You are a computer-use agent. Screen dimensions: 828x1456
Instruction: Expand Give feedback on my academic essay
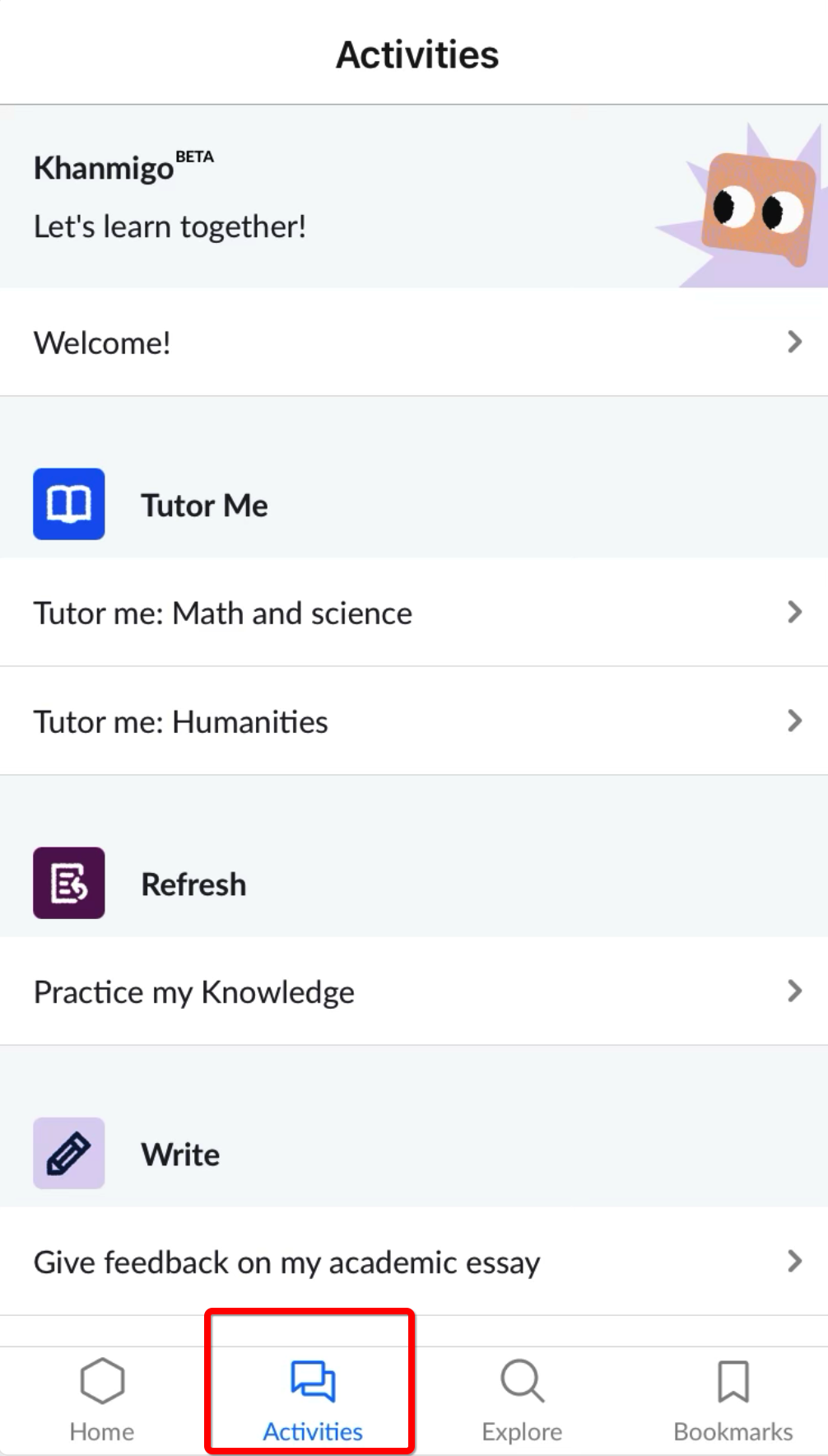pyautogui.click(x=794, y=1262)
